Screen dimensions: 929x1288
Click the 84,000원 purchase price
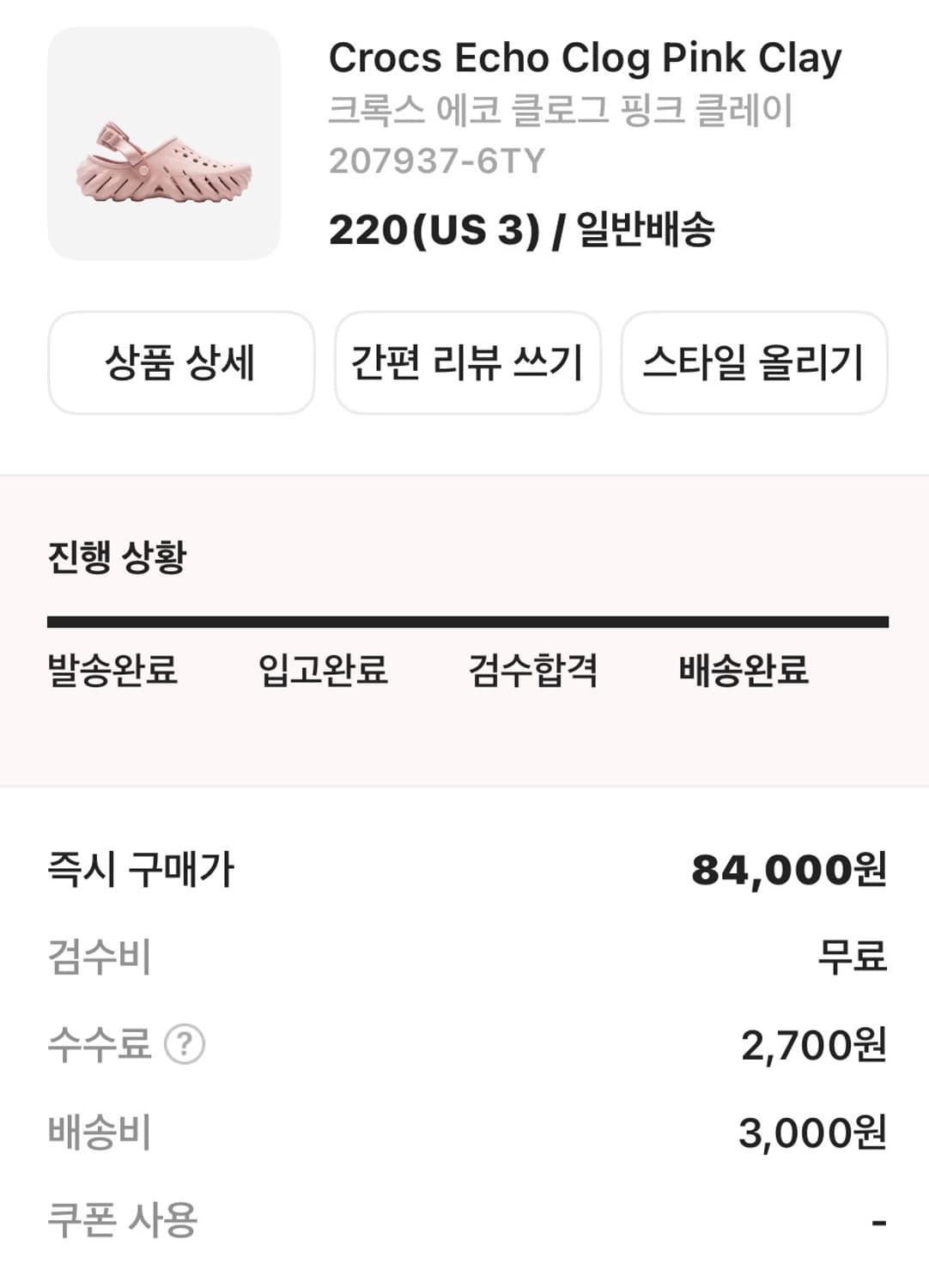(x=788, y=871)
